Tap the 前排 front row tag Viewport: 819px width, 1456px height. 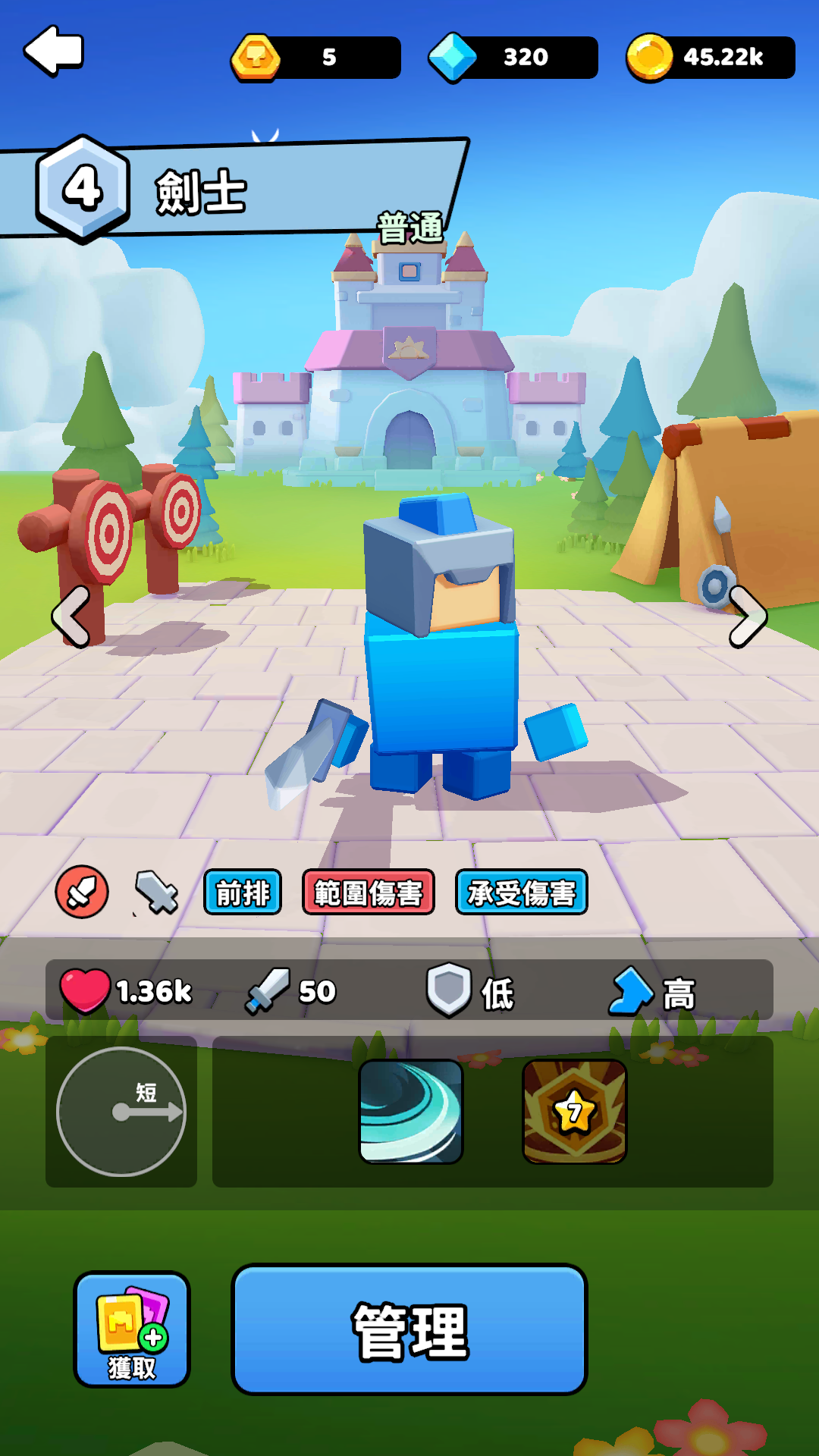point(243,893)
